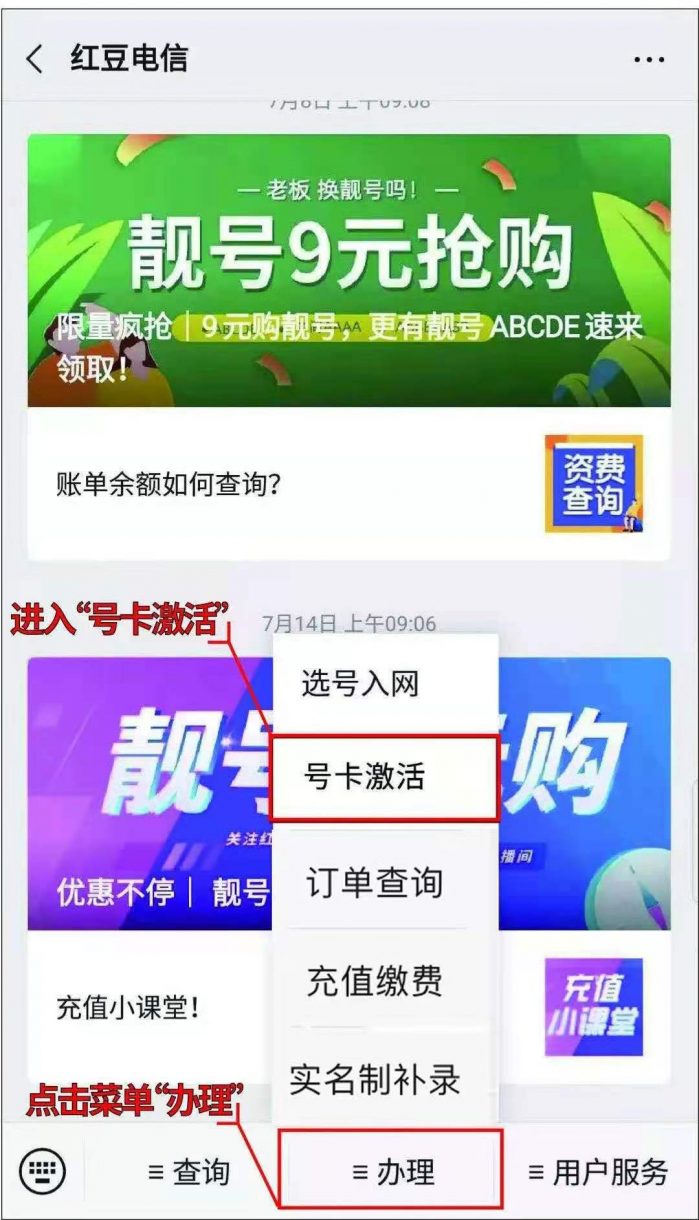Viewport: 699px width, 1220px height.
Task: Switch to keyboard input mode
Action: tap(43, 1170)
